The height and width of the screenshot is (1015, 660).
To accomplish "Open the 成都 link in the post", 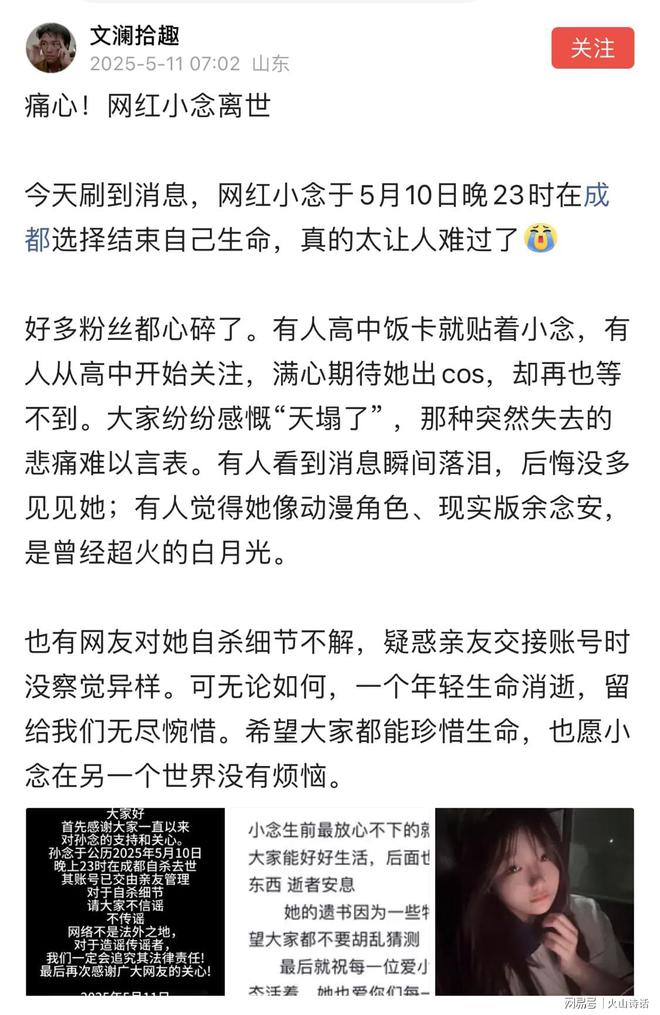I will (597, 195).
